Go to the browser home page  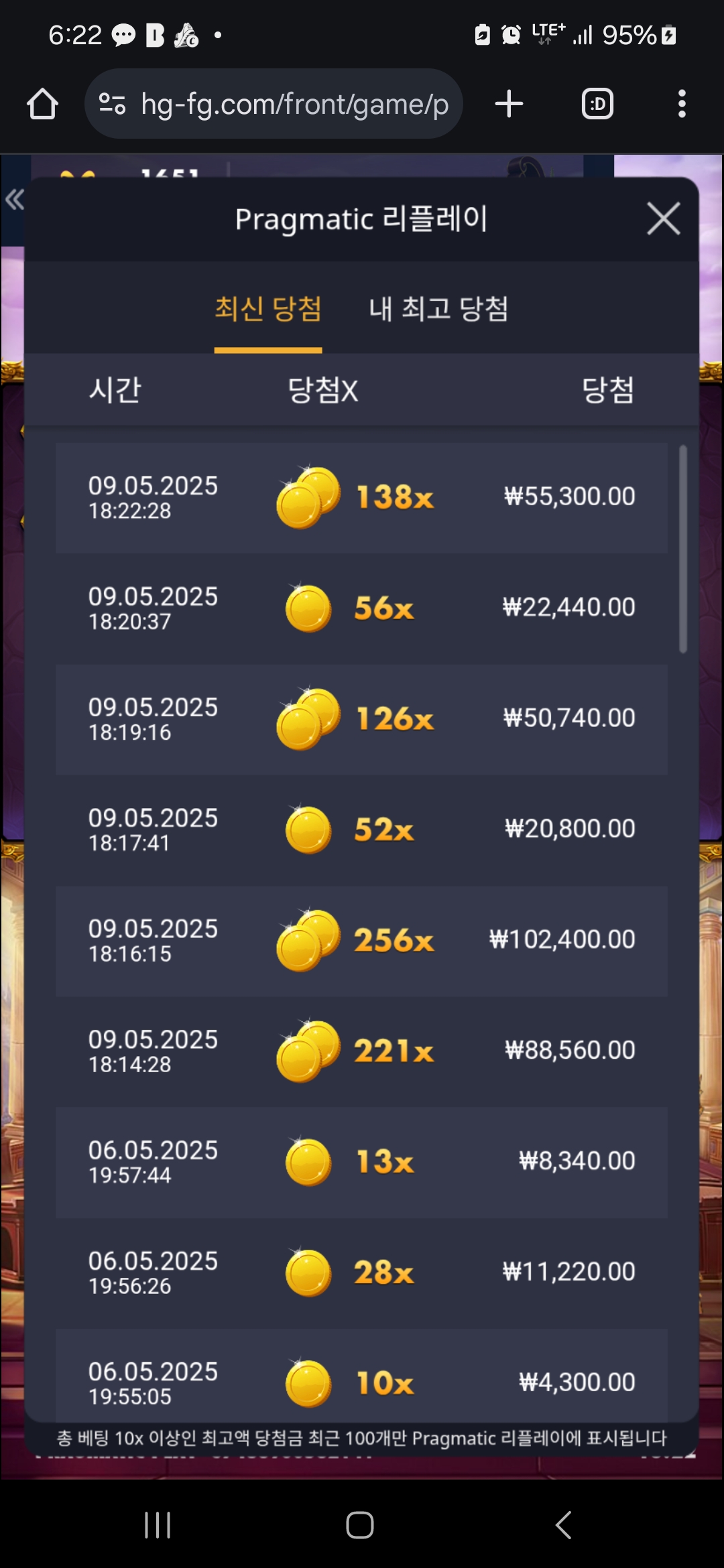pyautogui.click(x=42, y=104)
